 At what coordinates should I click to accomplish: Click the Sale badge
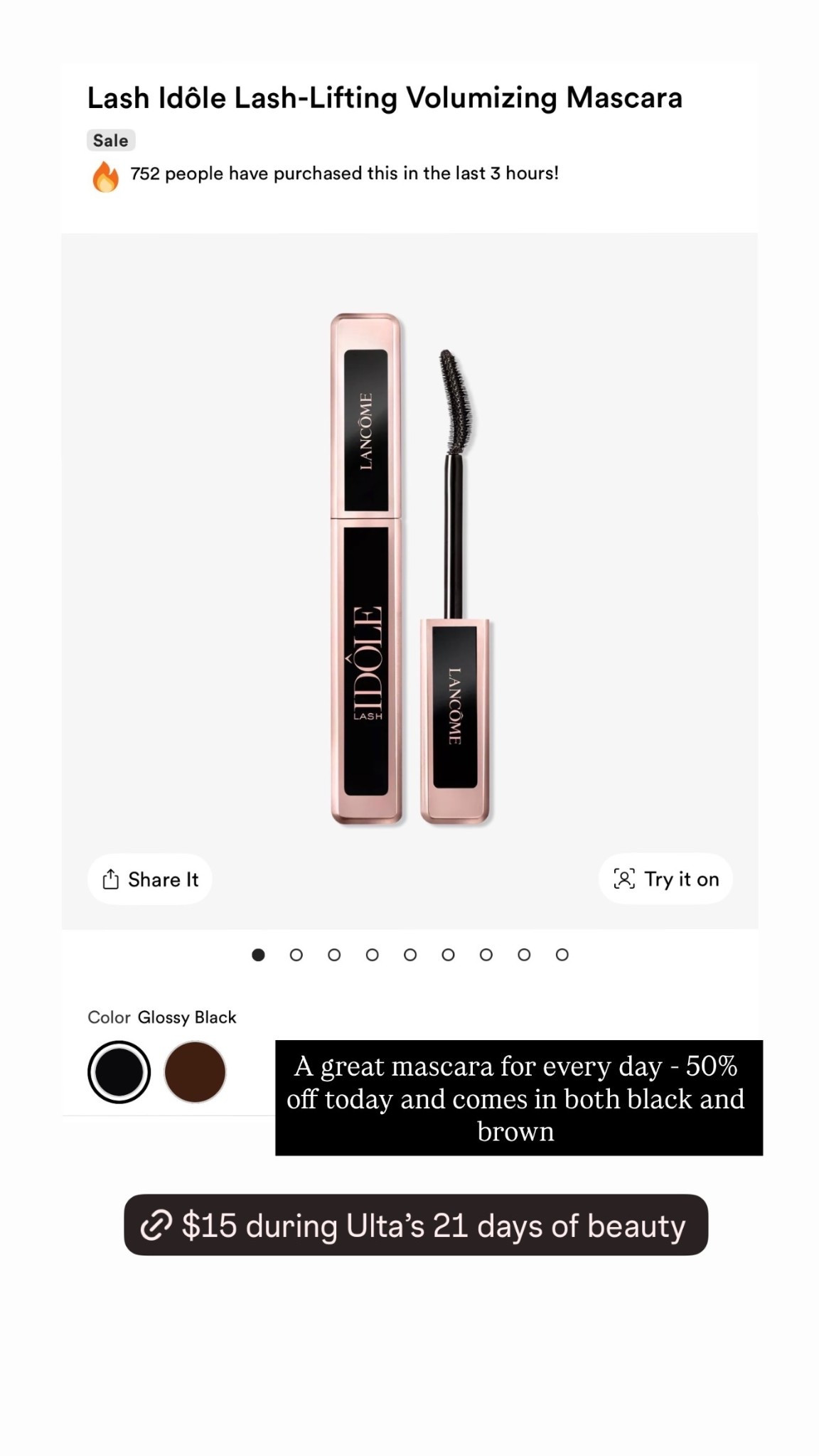110,139
